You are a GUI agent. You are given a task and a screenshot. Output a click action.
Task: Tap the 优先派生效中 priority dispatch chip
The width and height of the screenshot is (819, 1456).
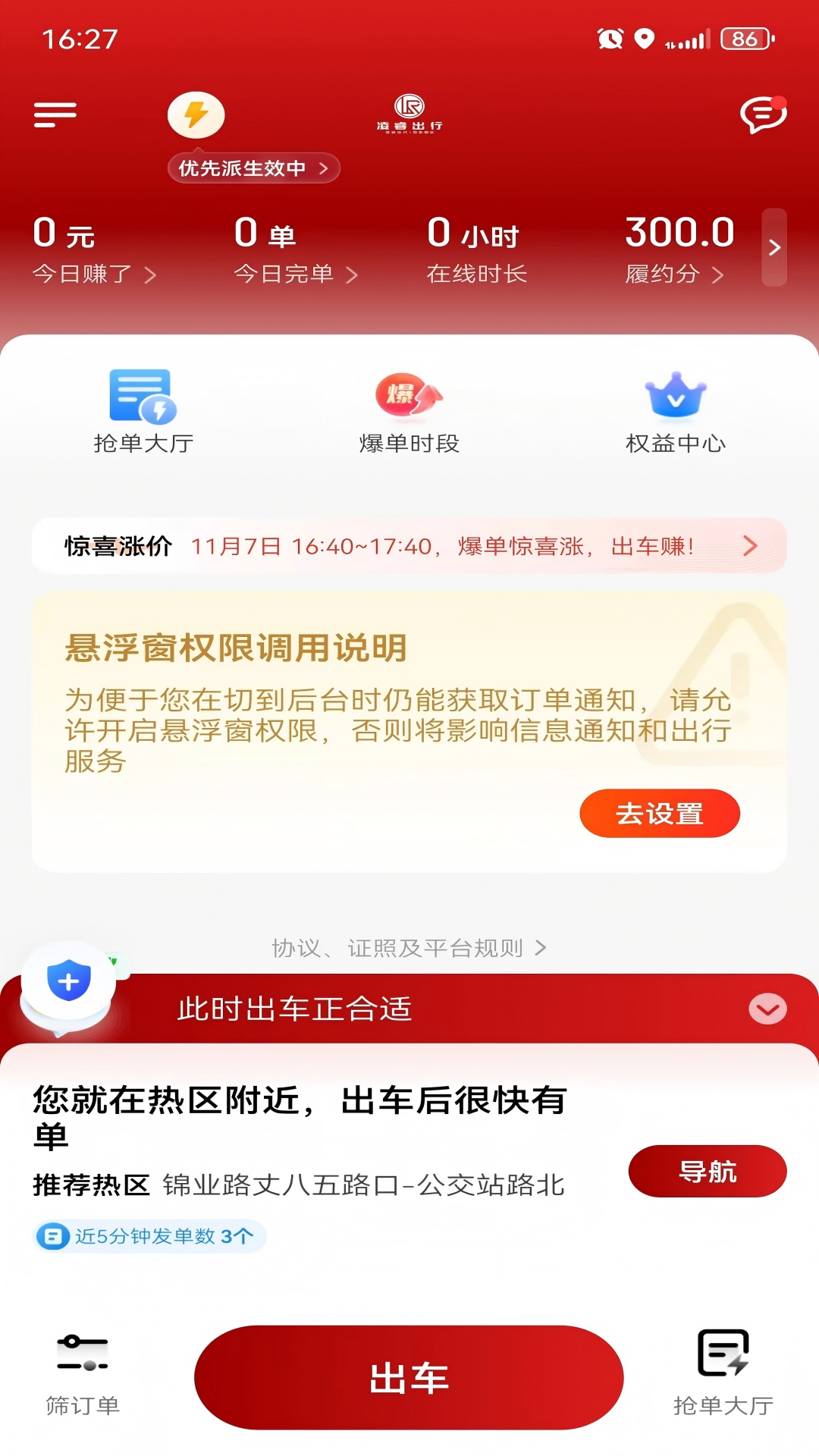253,168
